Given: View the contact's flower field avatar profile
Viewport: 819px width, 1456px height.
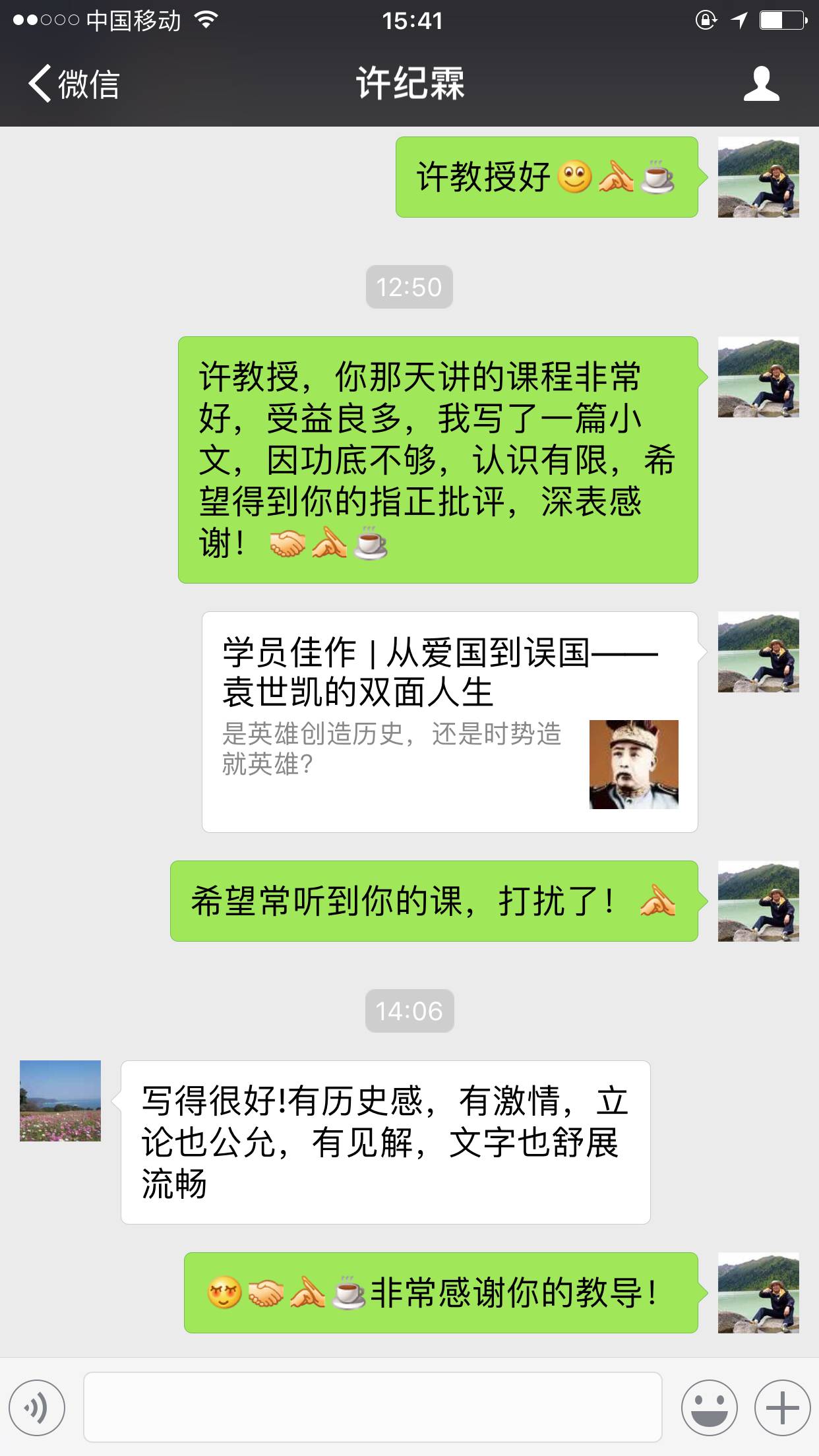Looking at the screenshot, I should click(x=61, y=1101).
